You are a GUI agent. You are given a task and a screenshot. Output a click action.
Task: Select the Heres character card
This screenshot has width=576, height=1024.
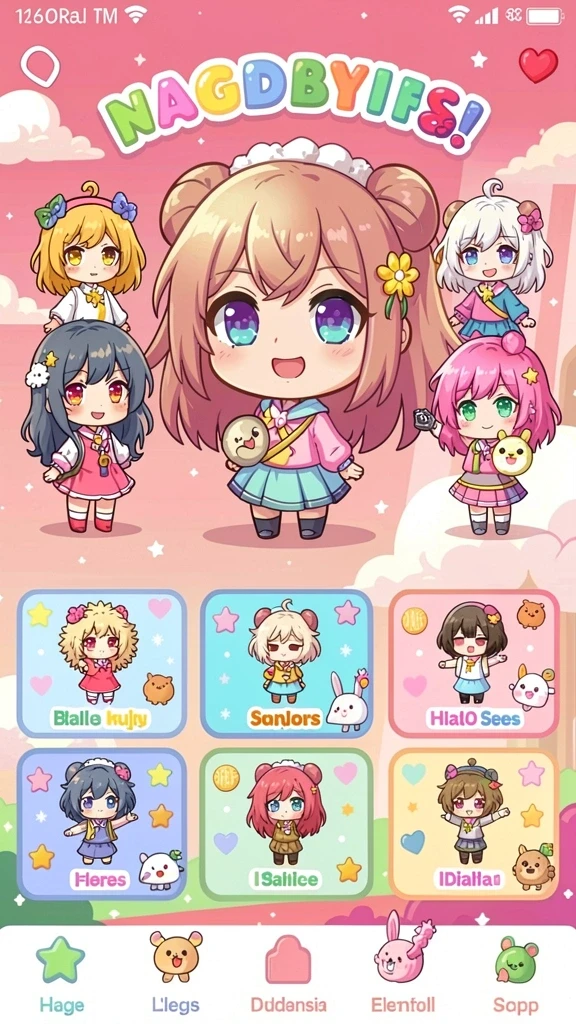tap(102, 824)
